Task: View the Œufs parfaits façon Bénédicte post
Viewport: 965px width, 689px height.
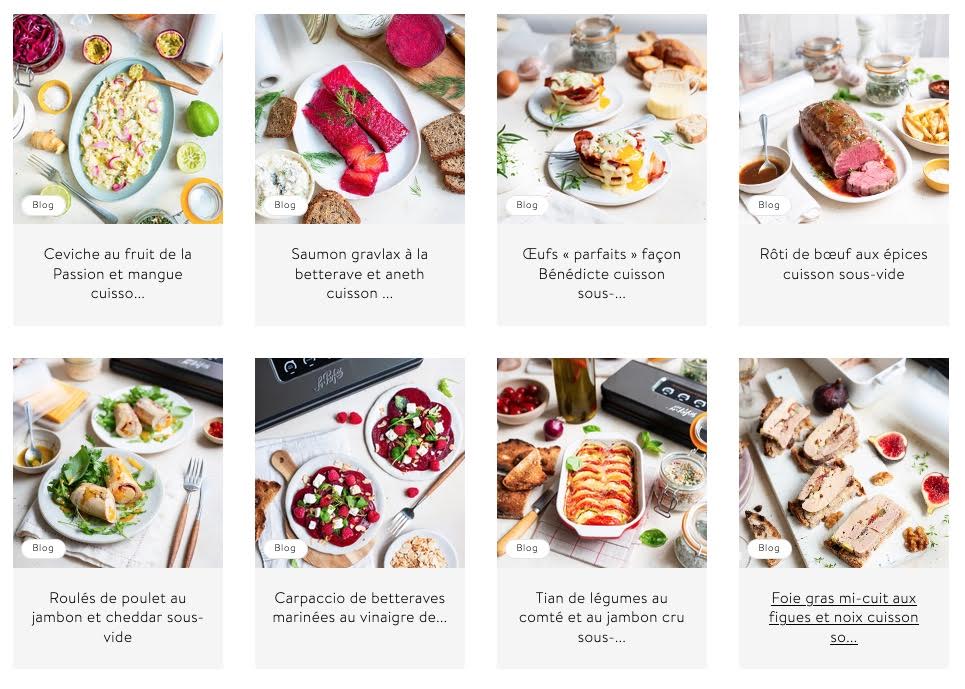Action: [601, 273]
